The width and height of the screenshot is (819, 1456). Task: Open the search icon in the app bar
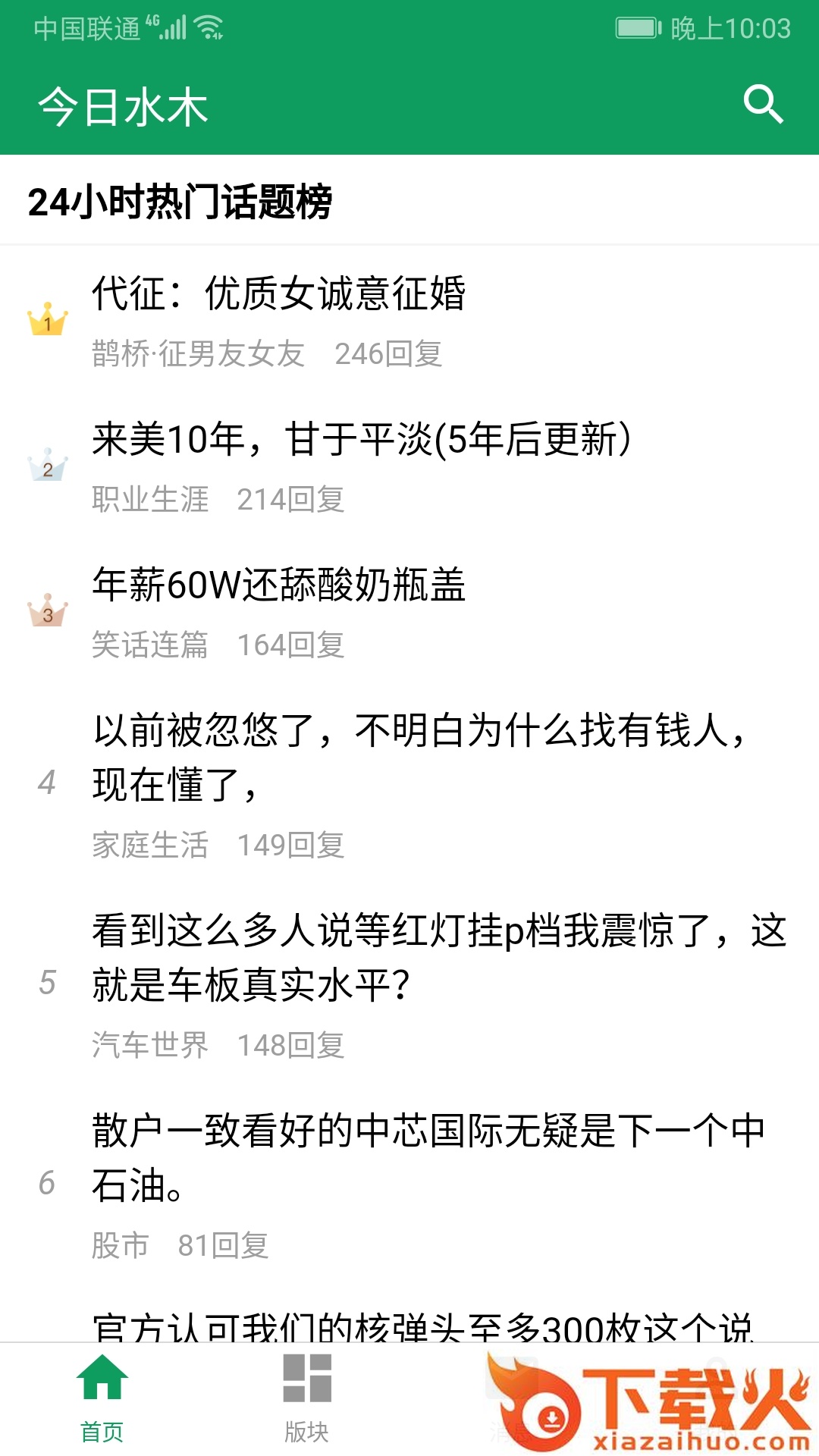tap(763, 105)
